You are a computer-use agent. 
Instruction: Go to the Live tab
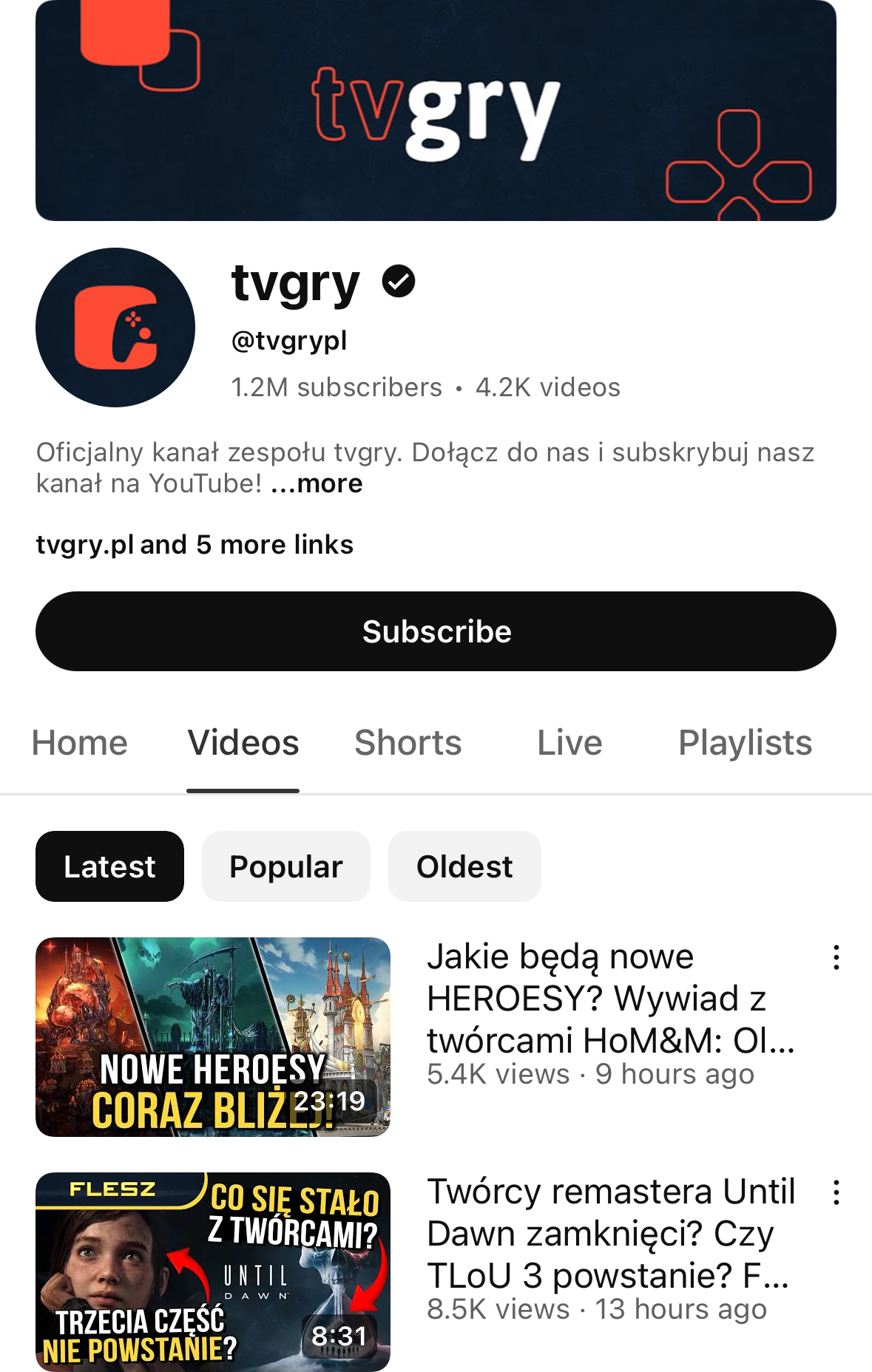click(x=569, y=743)
